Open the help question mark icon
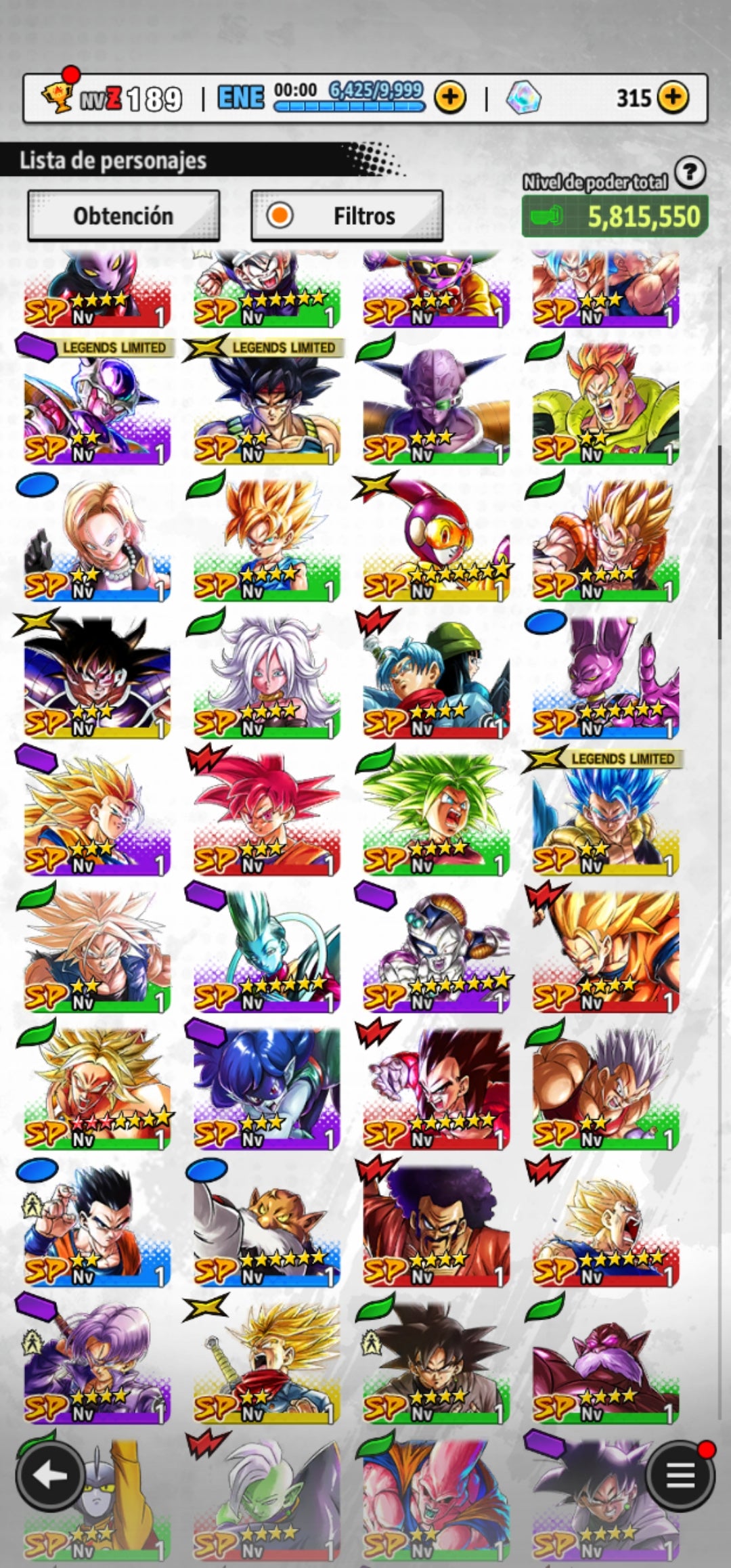Viewport: 731px width, 1568px height. (690, 174)
